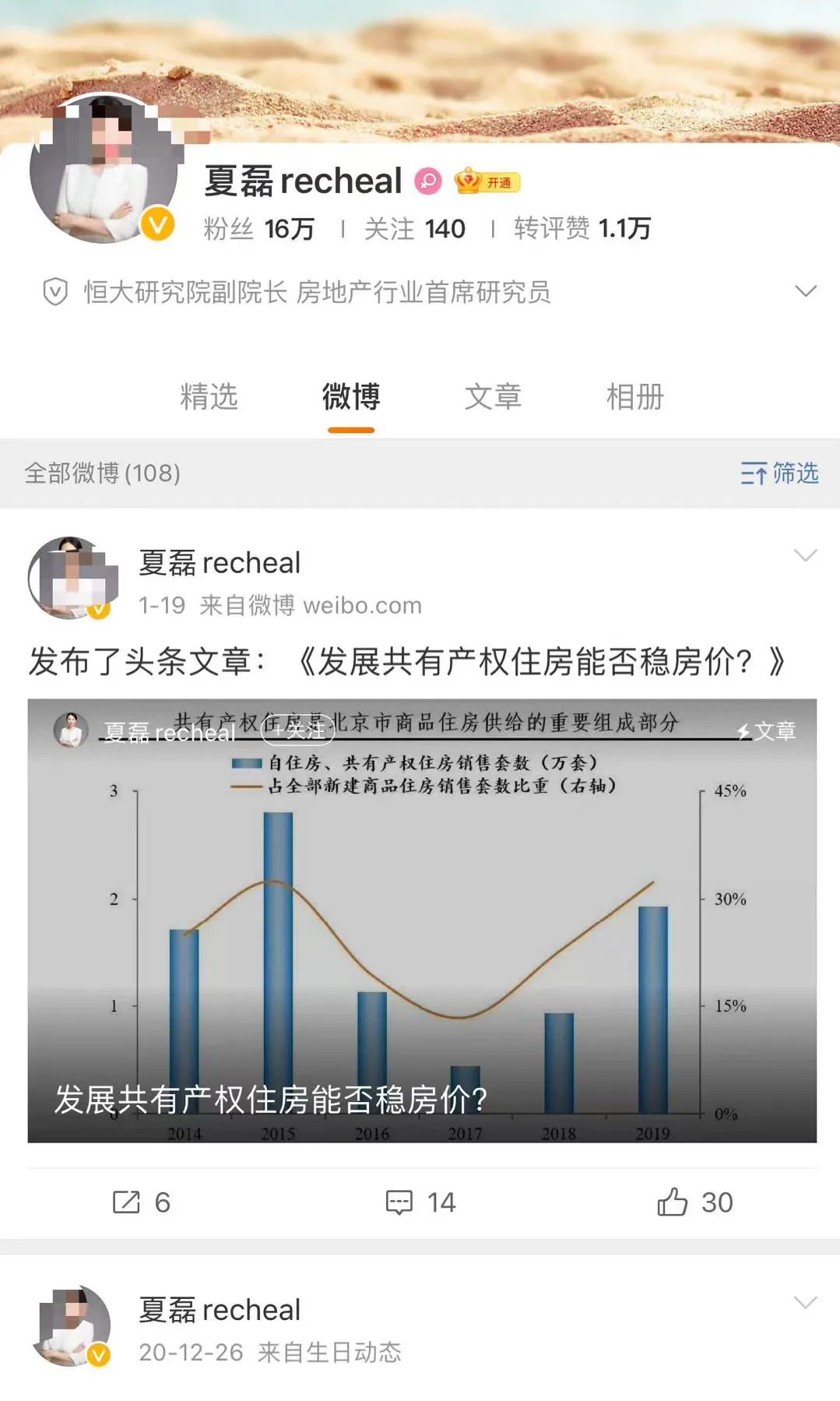Switch to the 精选 tab

(x=209, y=397)
